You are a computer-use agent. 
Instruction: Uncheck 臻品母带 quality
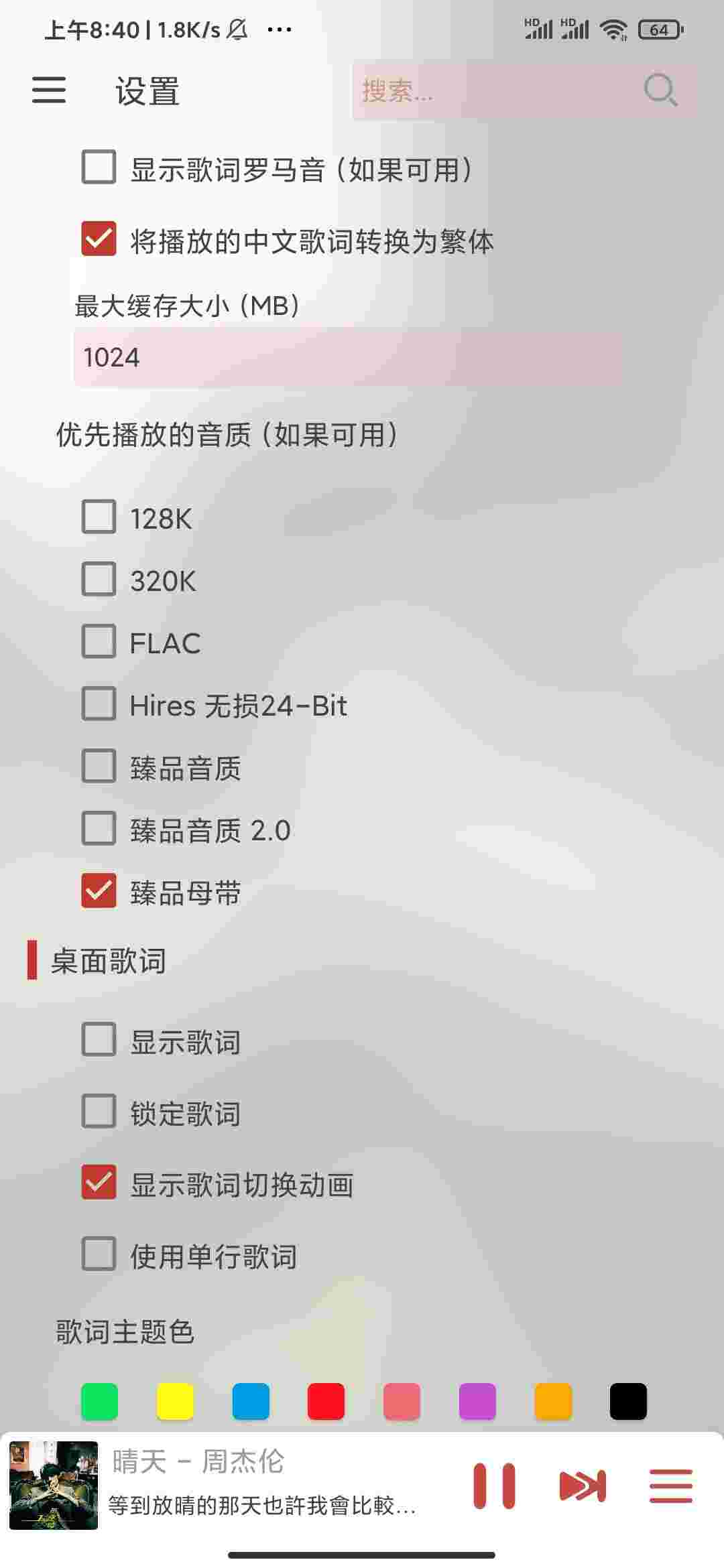99,891
